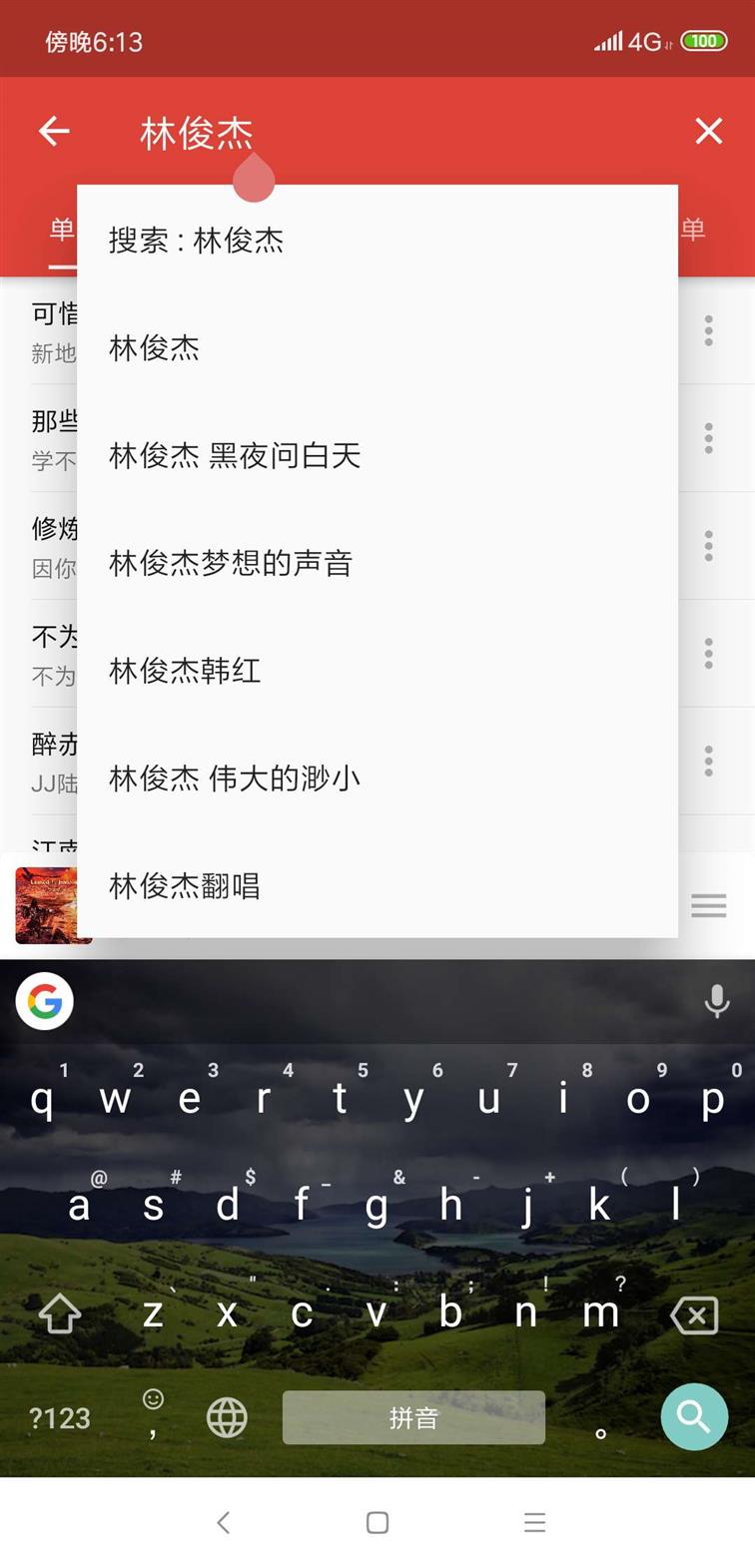Open the playback queue list icon
This screenshot has width=755, height=1568.
tap(708, 905)
